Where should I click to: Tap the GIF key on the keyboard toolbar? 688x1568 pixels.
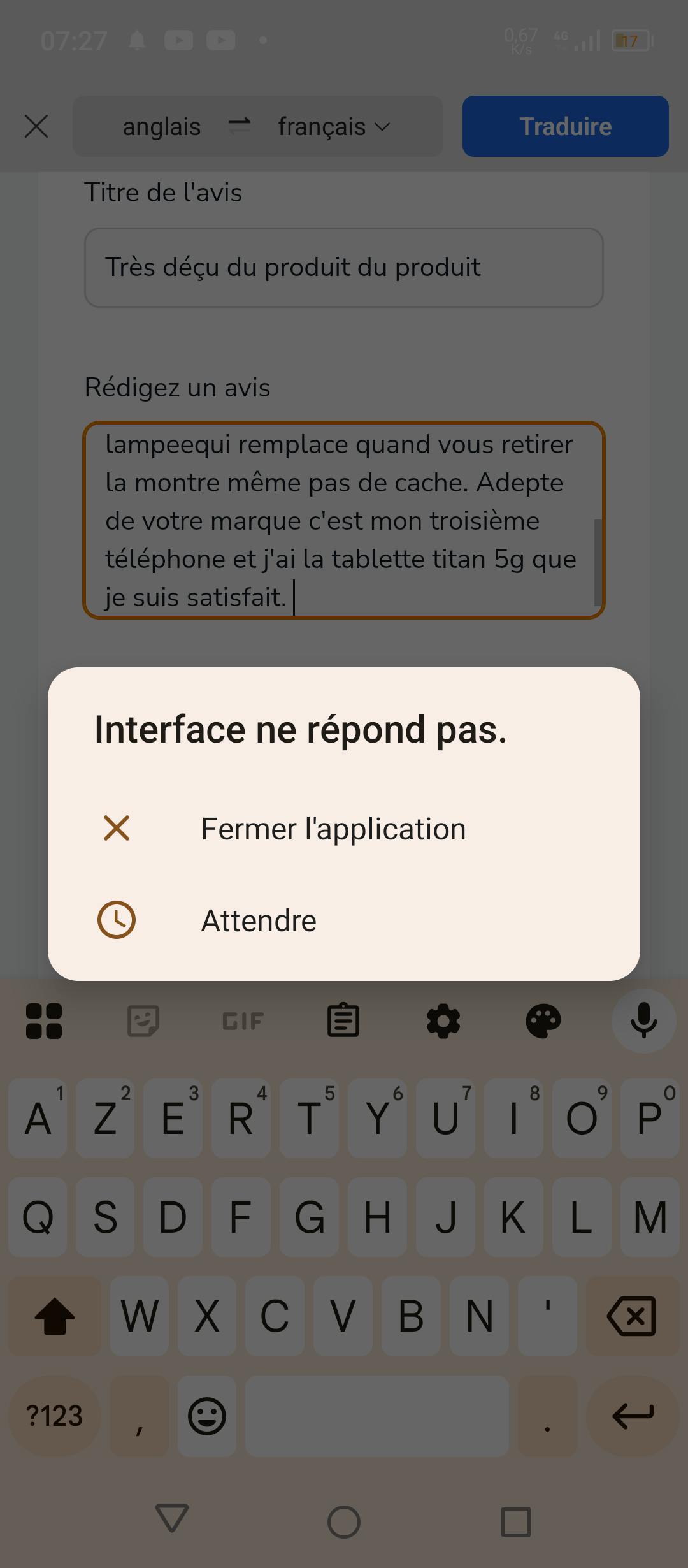(x=243, y=1021)
